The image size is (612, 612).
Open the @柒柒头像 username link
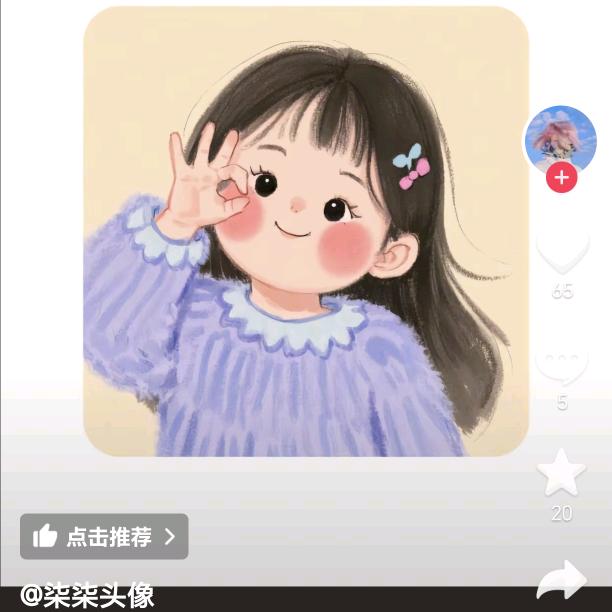88,596
